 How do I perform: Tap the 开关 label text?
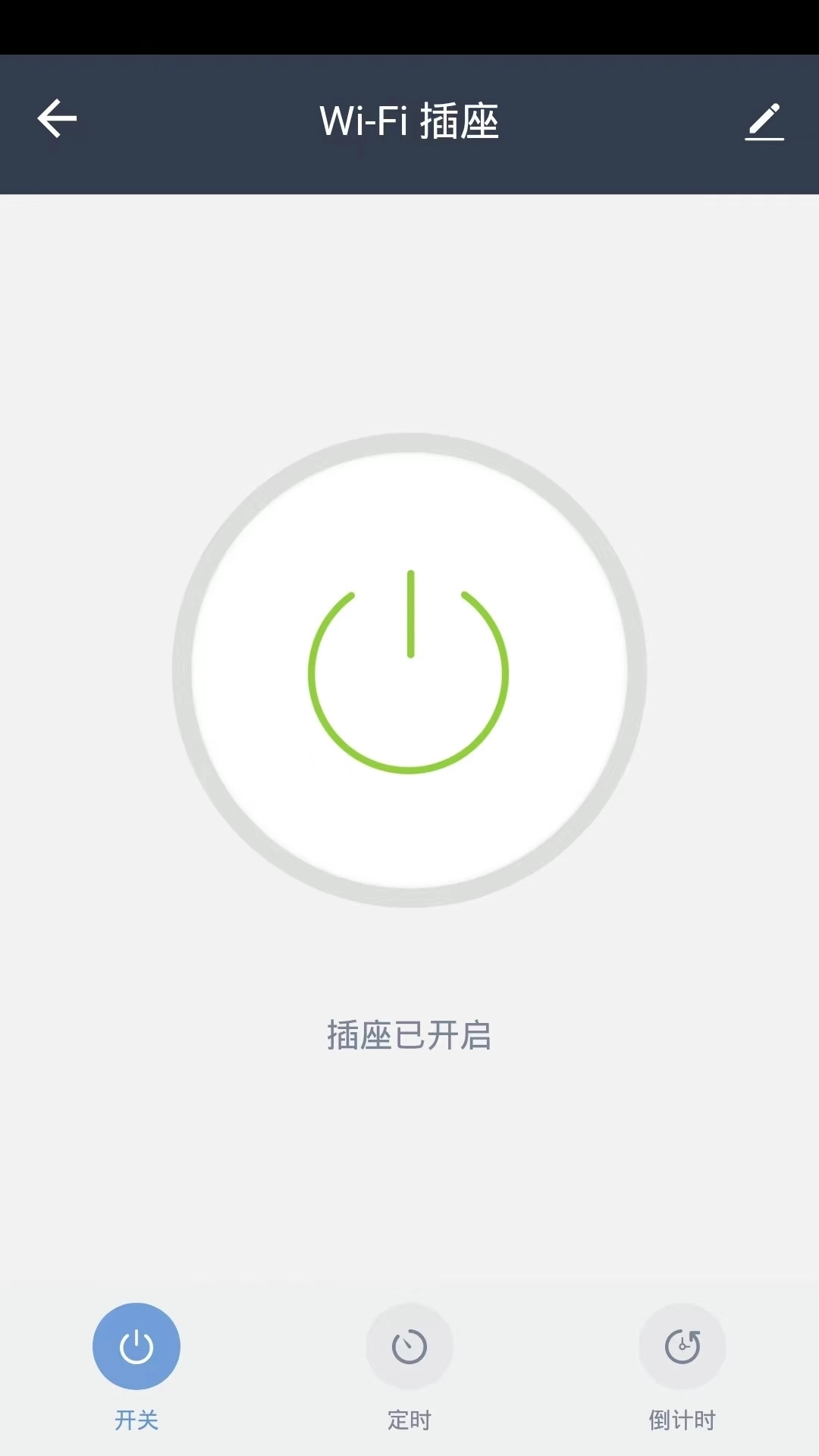coord(136,1420)
